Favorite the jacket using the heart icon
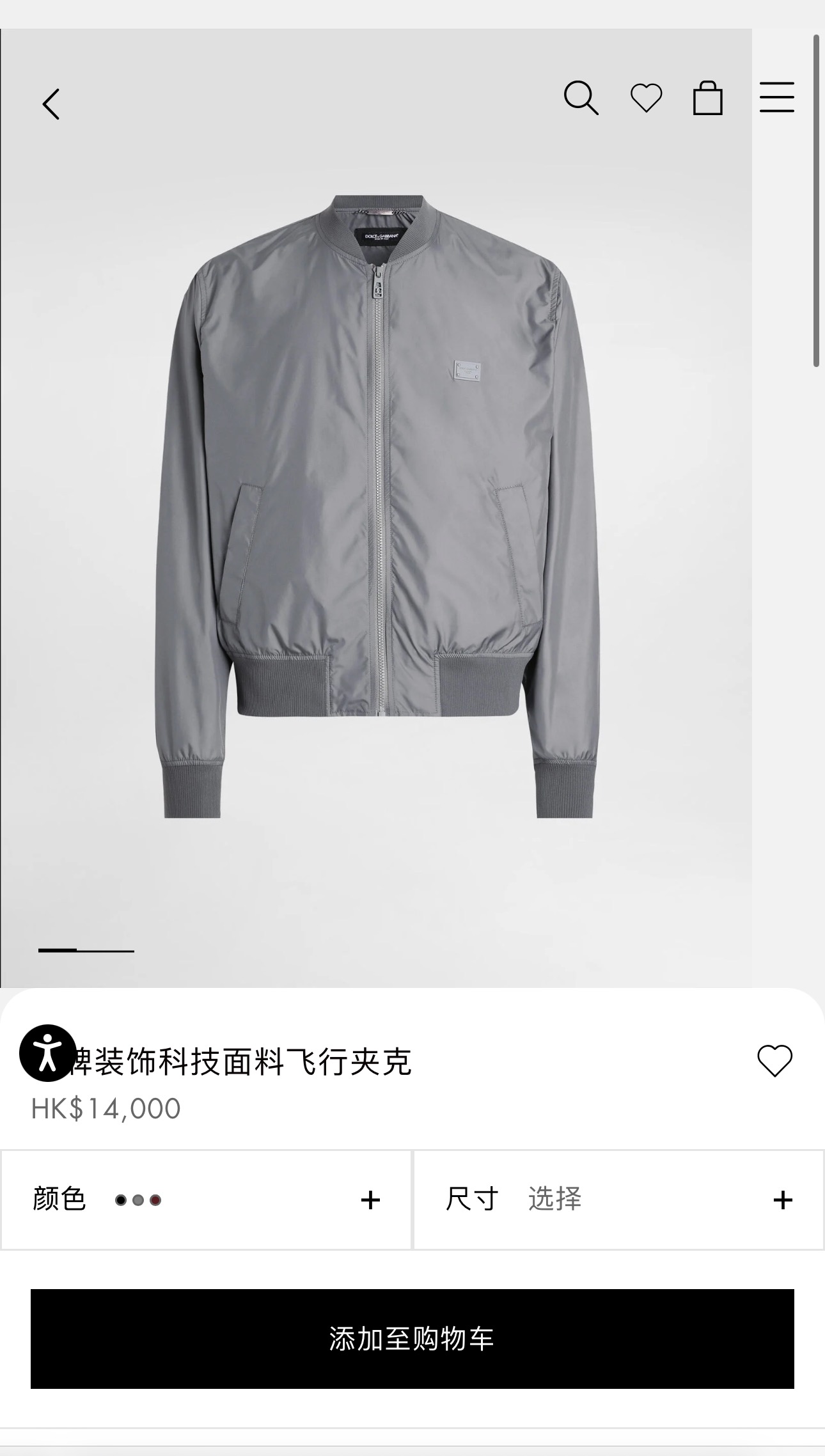The image size is (825, 1456). point(774,1059)
